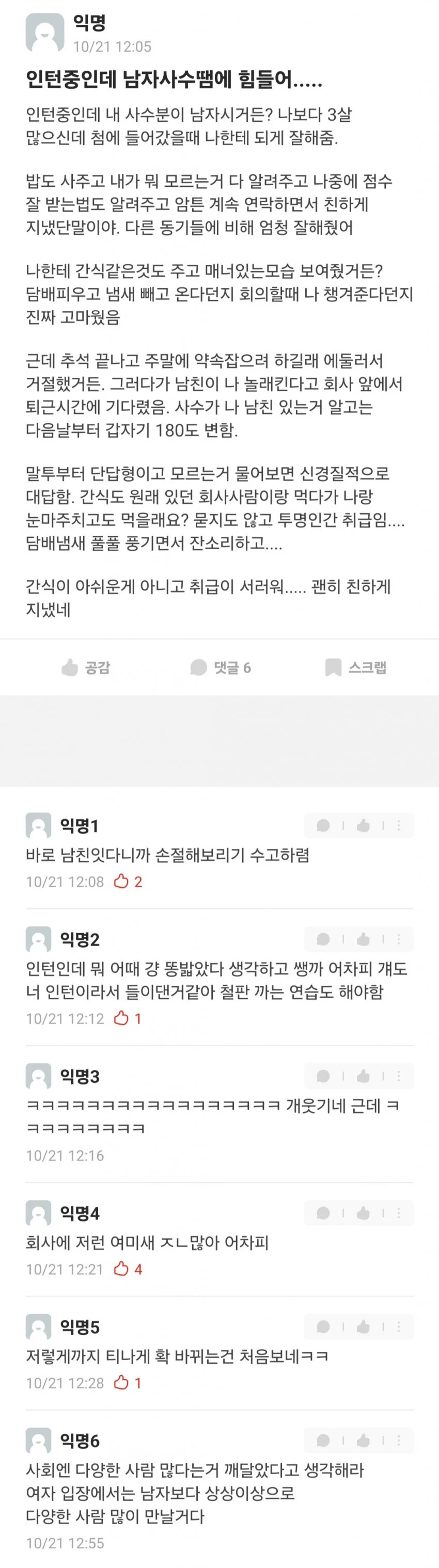Like 익명1's comment

pyautogui.click(x=364, y=825)
